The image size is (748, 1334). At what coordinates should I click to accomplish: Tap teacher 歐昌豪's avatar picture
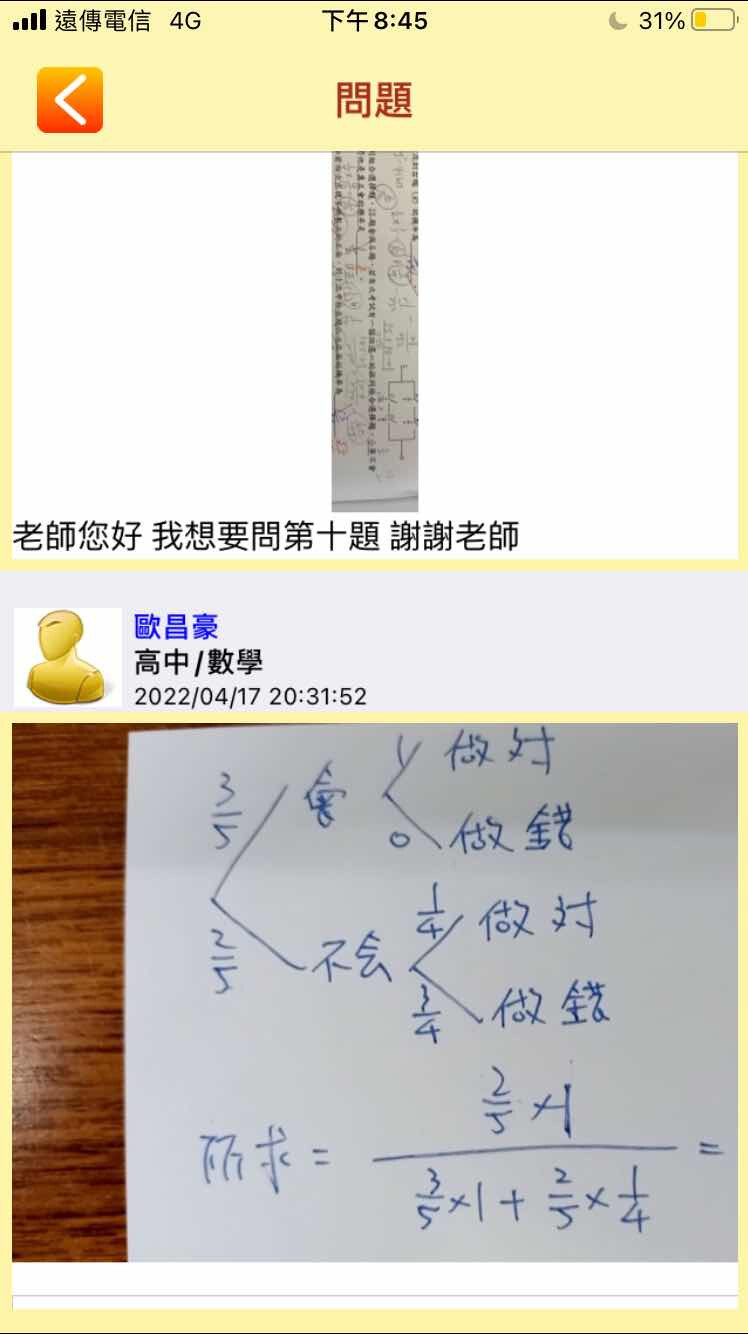point(68,657)
